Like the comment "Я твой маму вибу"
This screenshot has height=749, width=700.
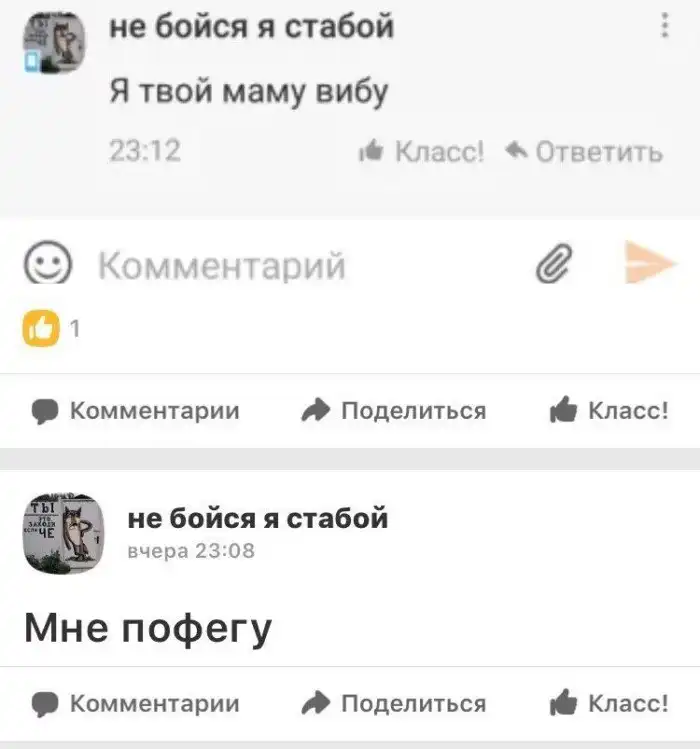tap(421, 152)
